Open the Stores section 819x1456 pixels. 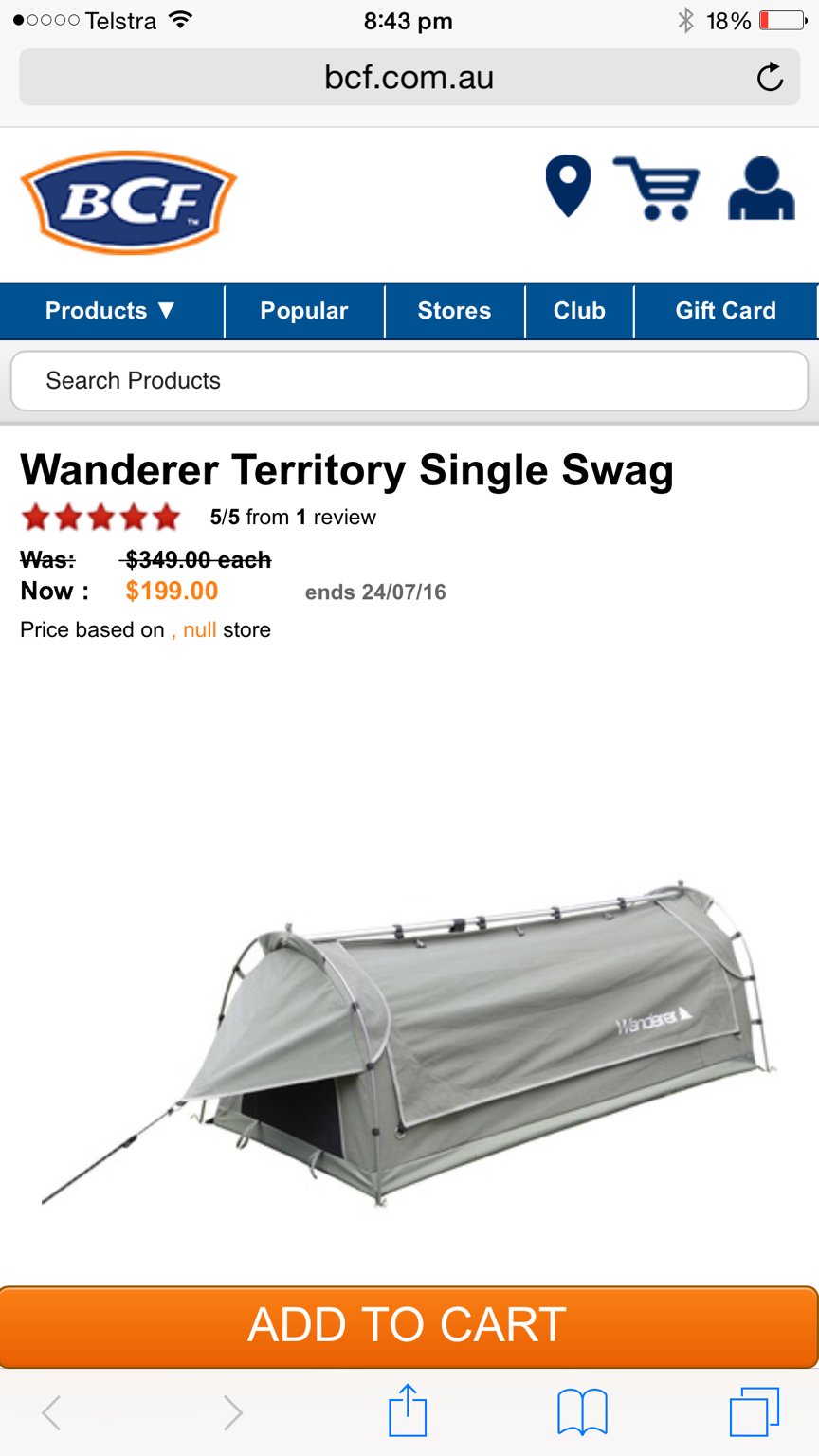454,311
